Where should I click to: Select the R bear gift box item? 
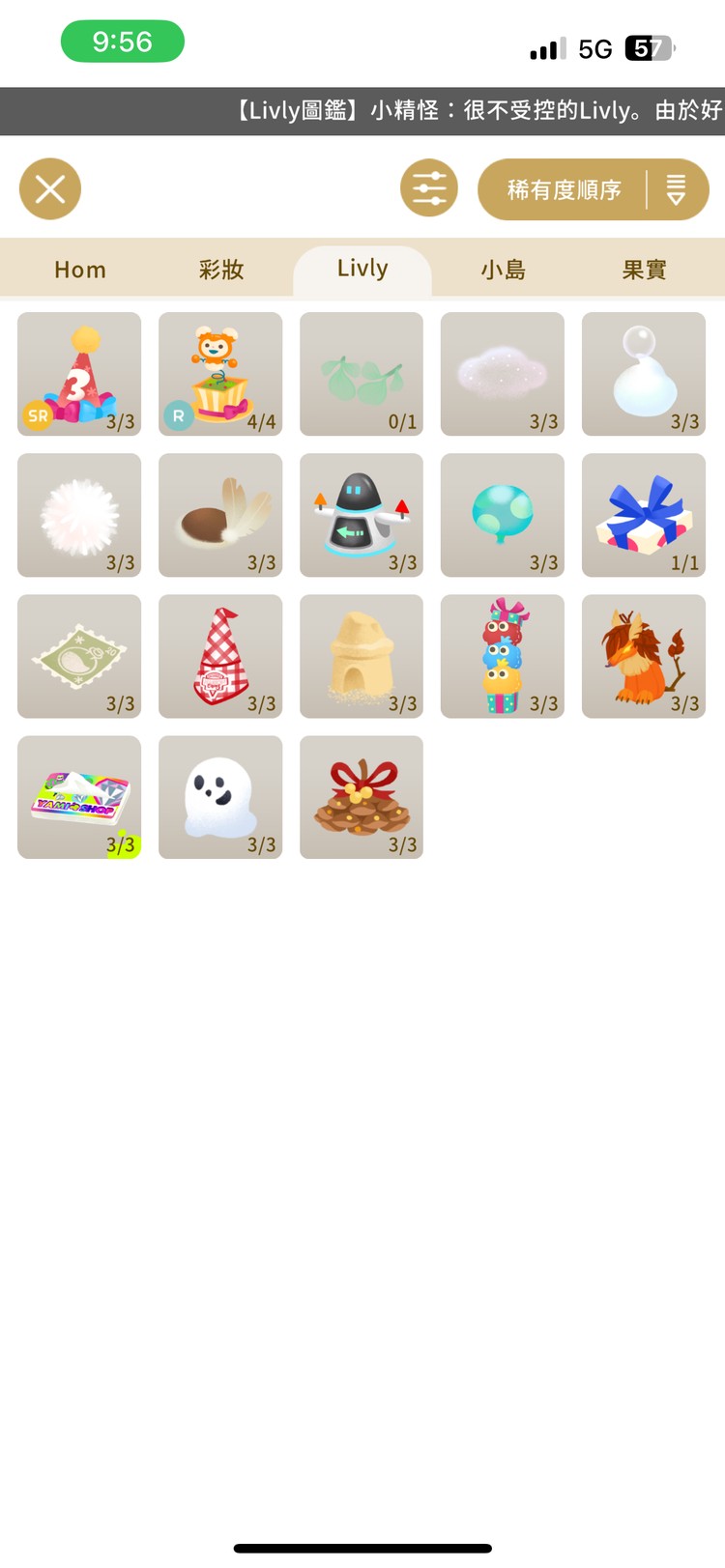point(220,374)
